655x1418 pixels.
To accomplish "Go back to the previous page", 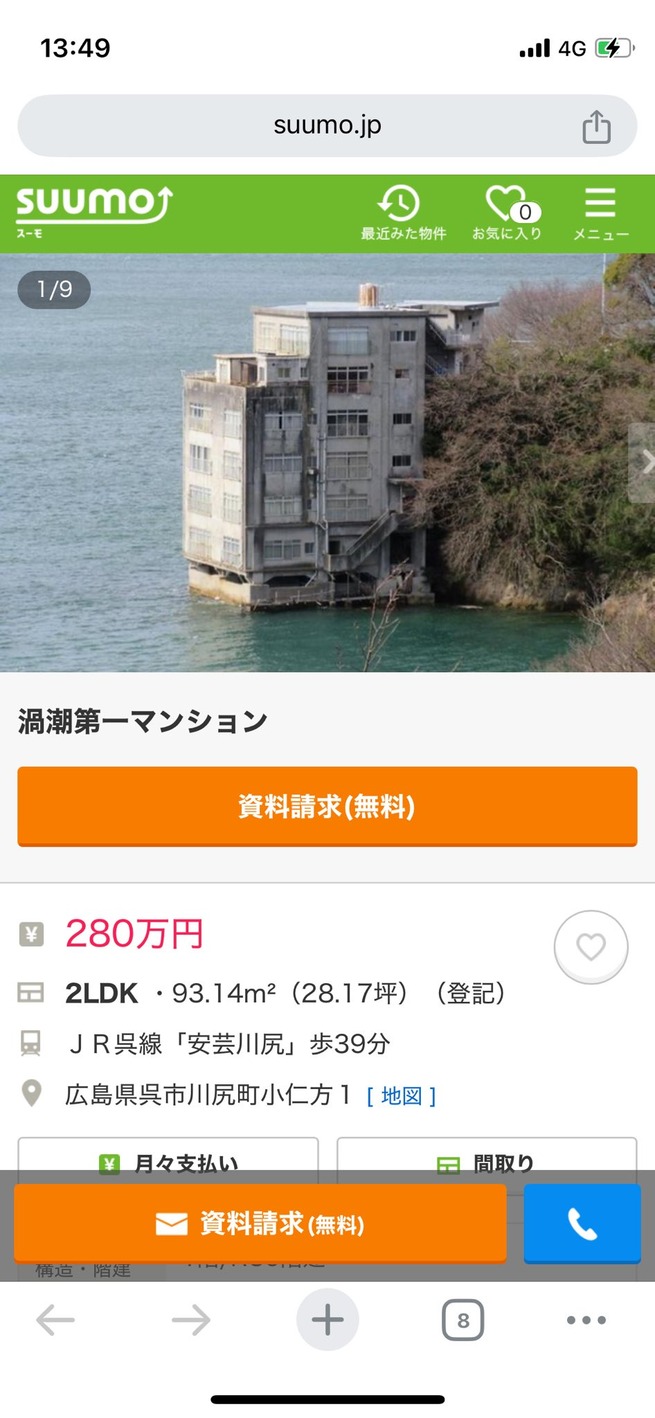I will tap(55, 1321).
